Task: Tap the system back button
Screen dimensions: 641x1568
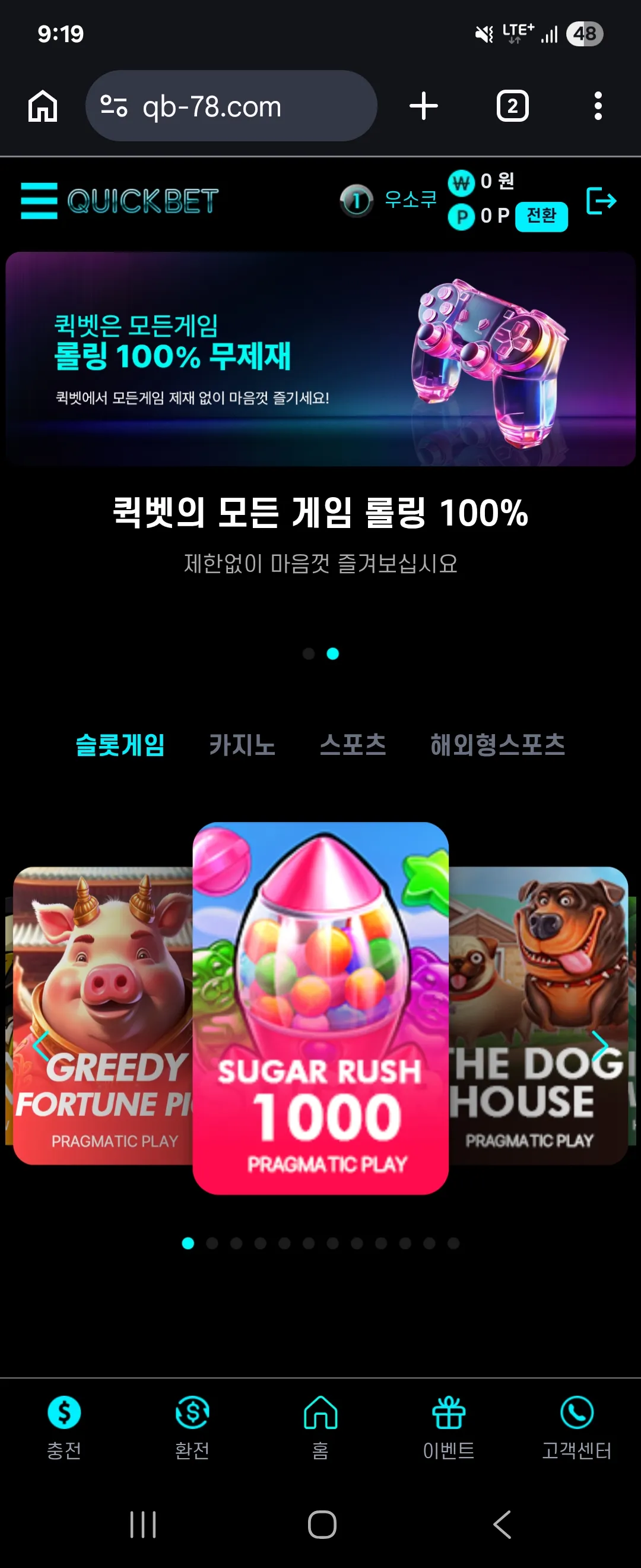Action: click(x=502, y=1524)
